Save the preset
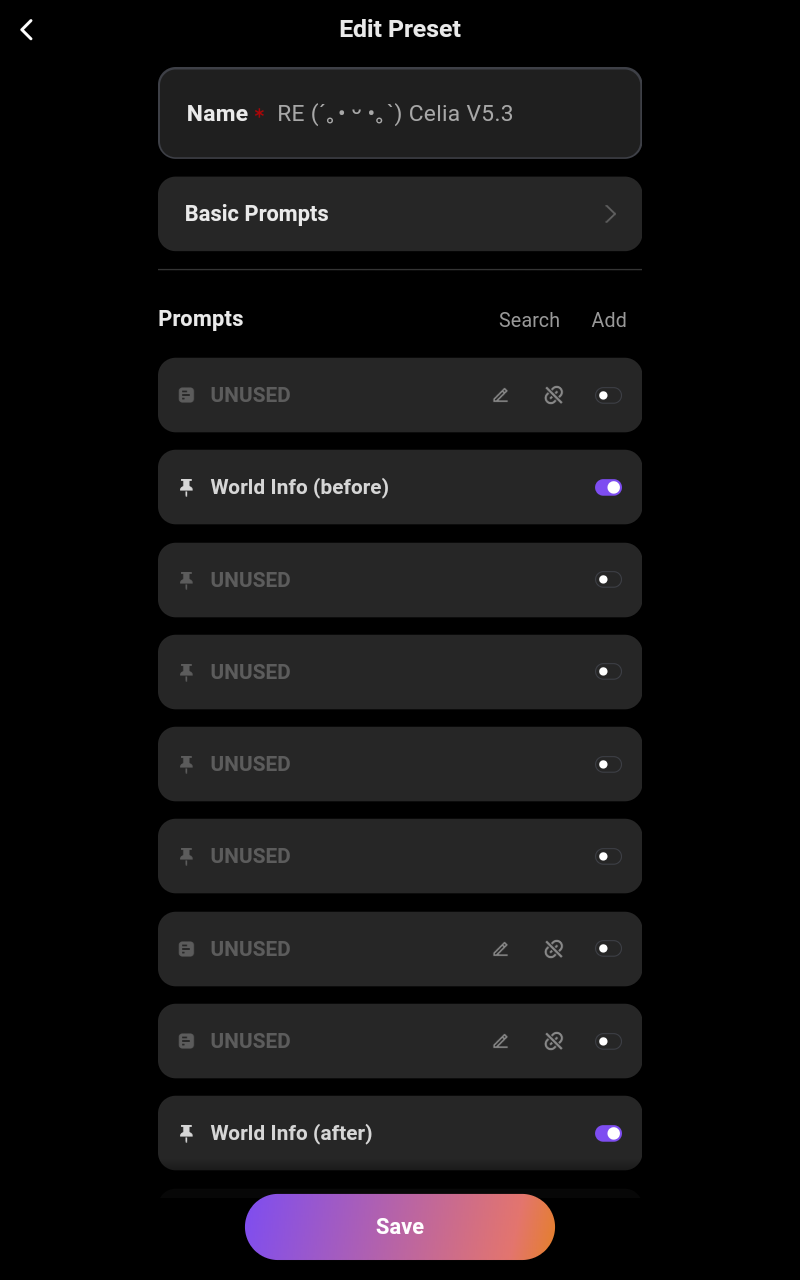 tap(400, 1226)
